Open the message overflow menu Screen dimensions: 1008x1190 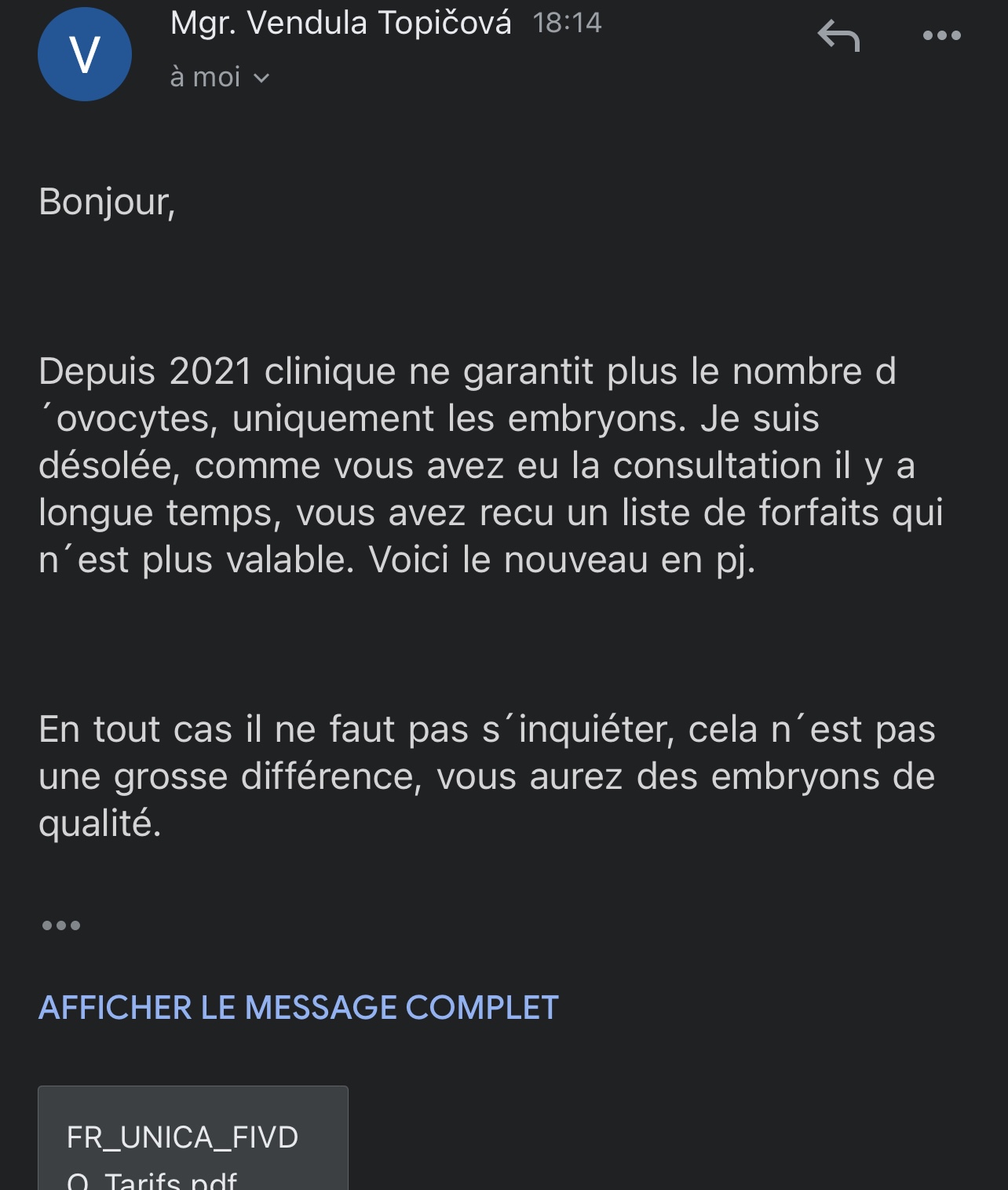pyautogui.click(x=941, y=36)
